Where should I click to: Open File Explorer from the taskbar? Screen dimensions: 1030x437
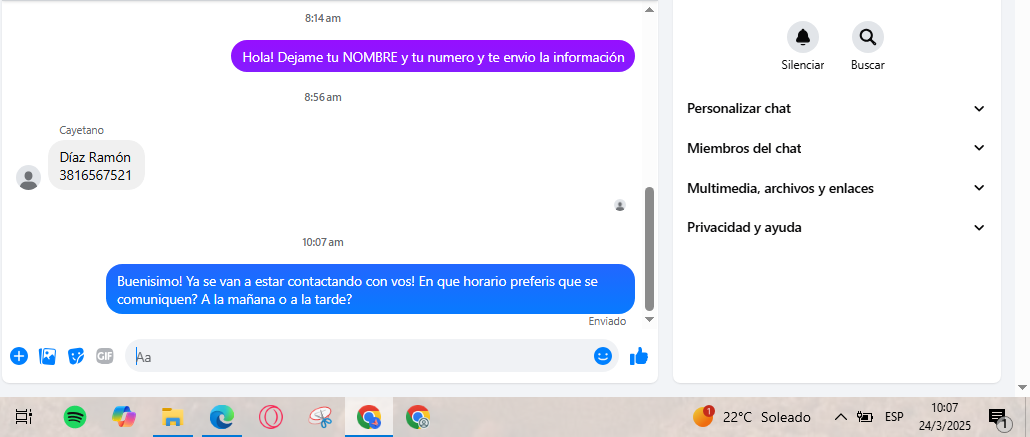(172, 417)
